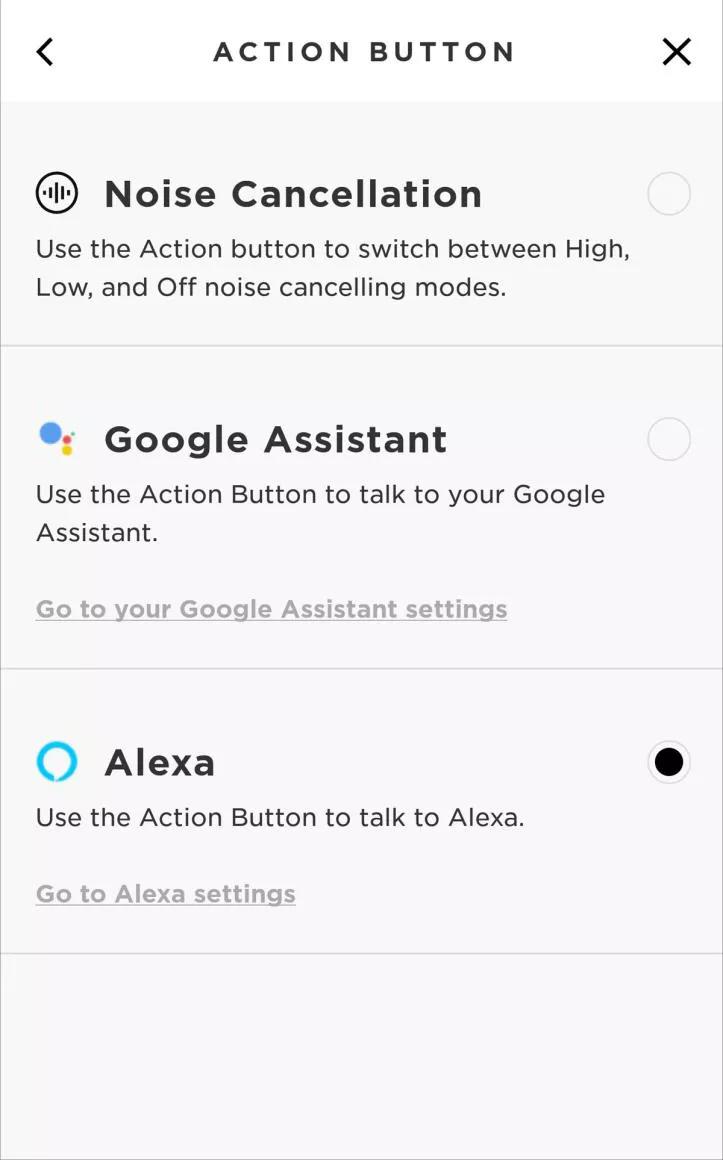Close the Action Button screen
The height and width of the screenshot is (1160, 723).
676,52
